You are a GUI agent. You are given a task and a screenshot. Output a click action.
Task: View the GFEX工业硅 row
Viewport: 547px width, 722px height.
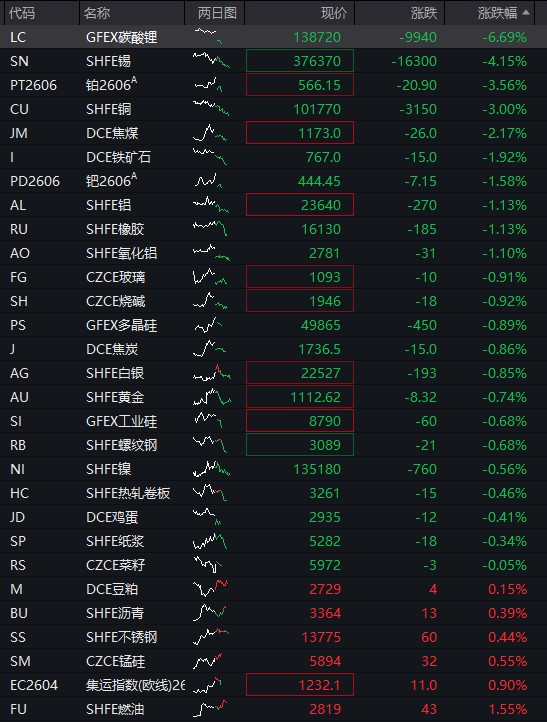274,421
